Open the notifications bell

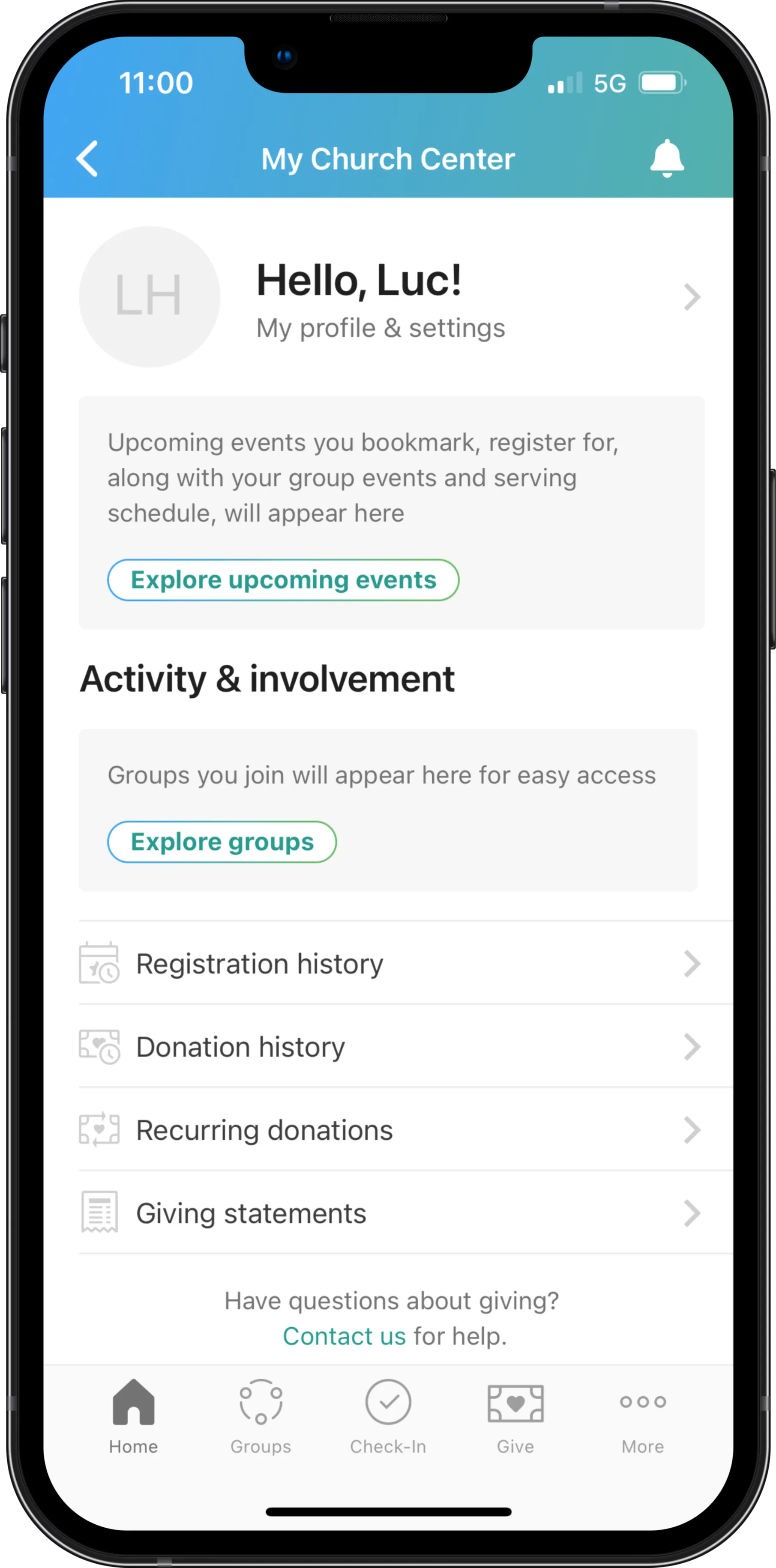[667, 158]
